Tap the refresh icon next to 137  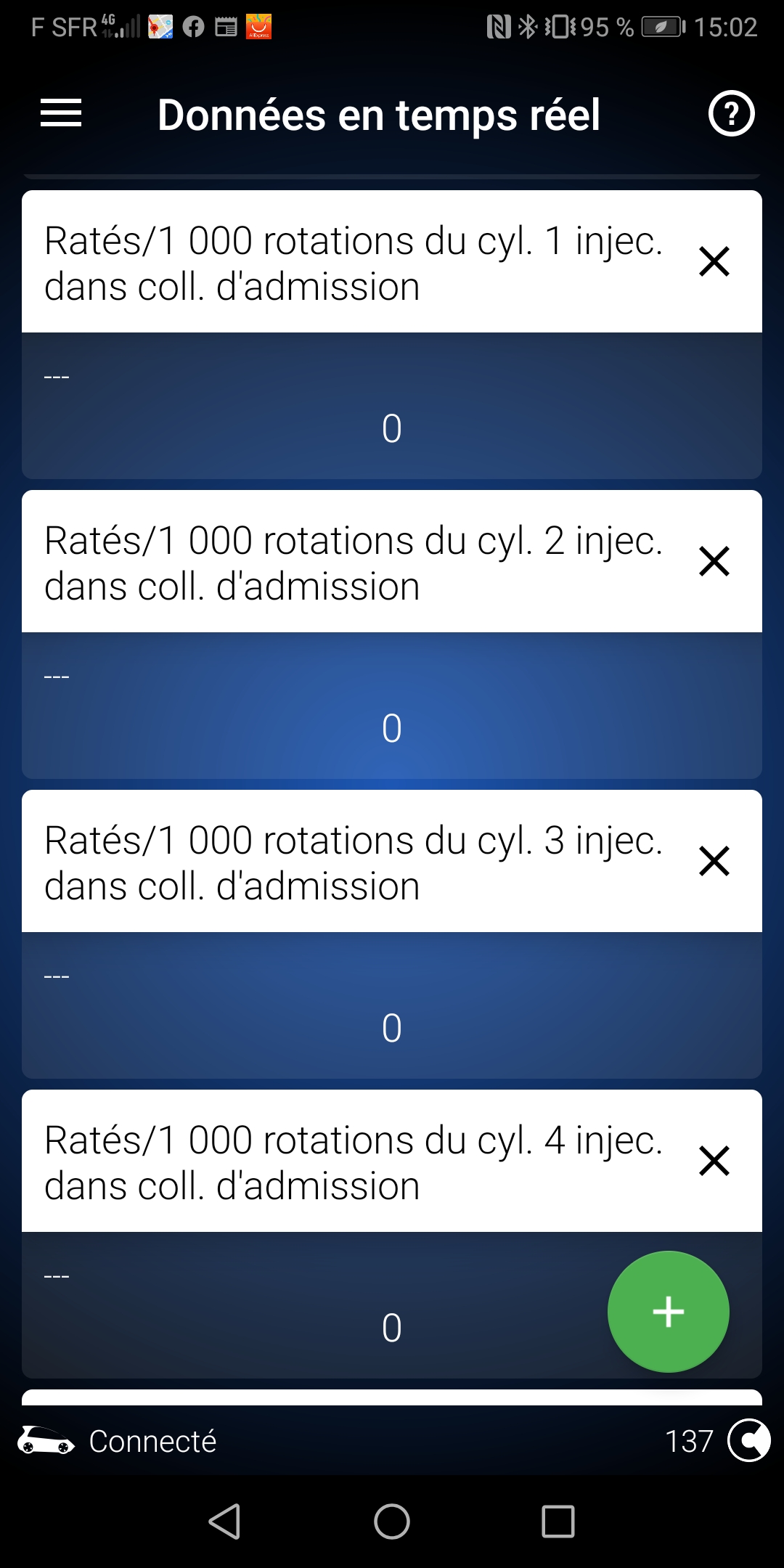[x=748, y=1440]
